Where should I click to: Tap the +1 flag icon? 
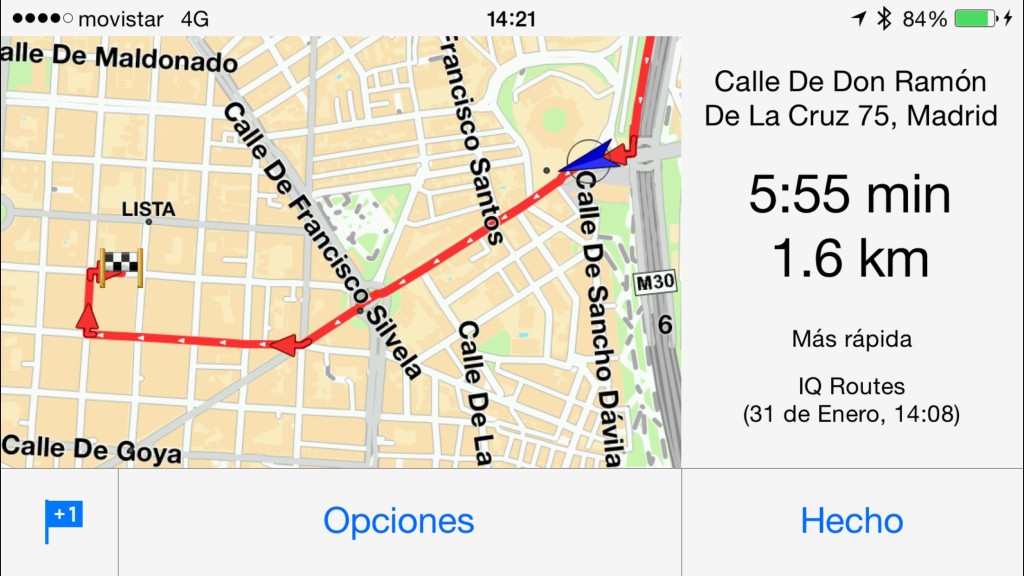[62, 521]
